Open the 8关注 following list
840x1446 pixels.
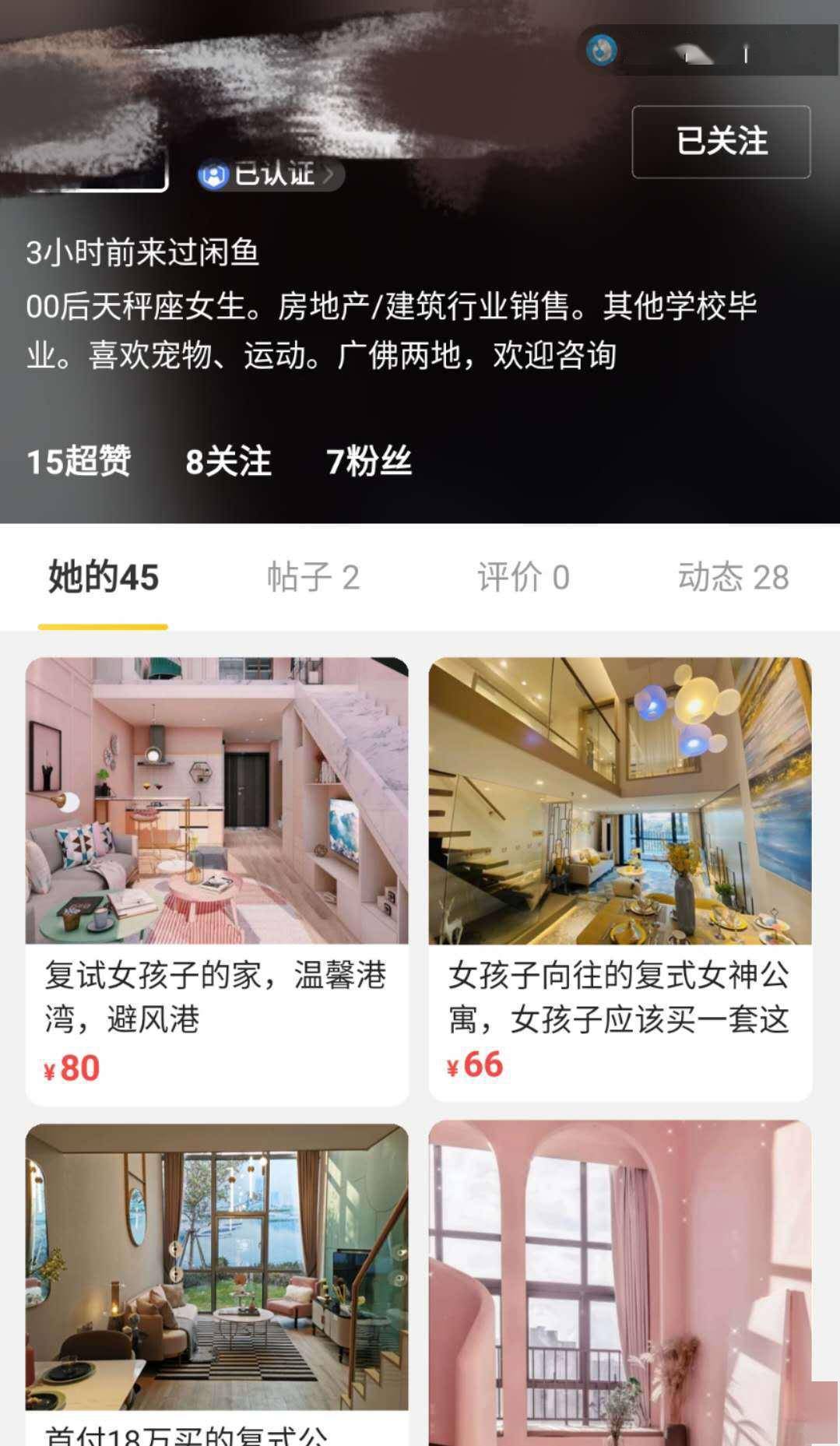click(227, 463)
